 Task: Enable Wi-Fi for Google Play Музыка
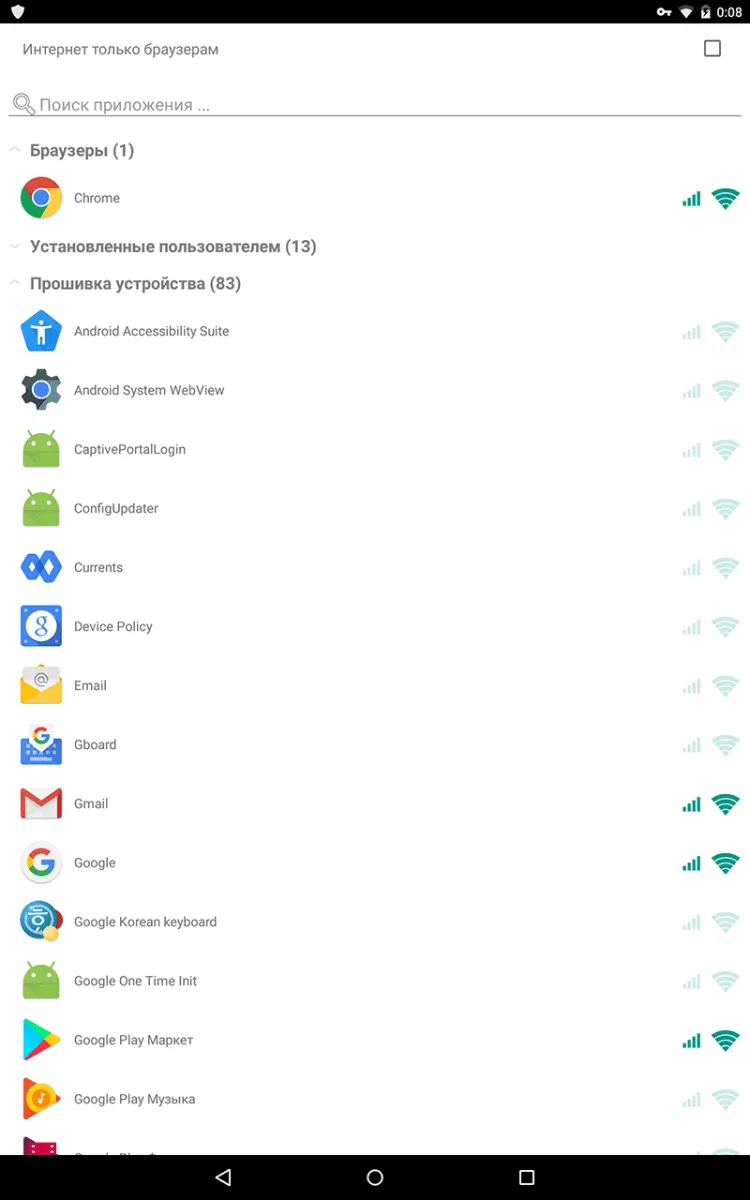click(725, 1099)
